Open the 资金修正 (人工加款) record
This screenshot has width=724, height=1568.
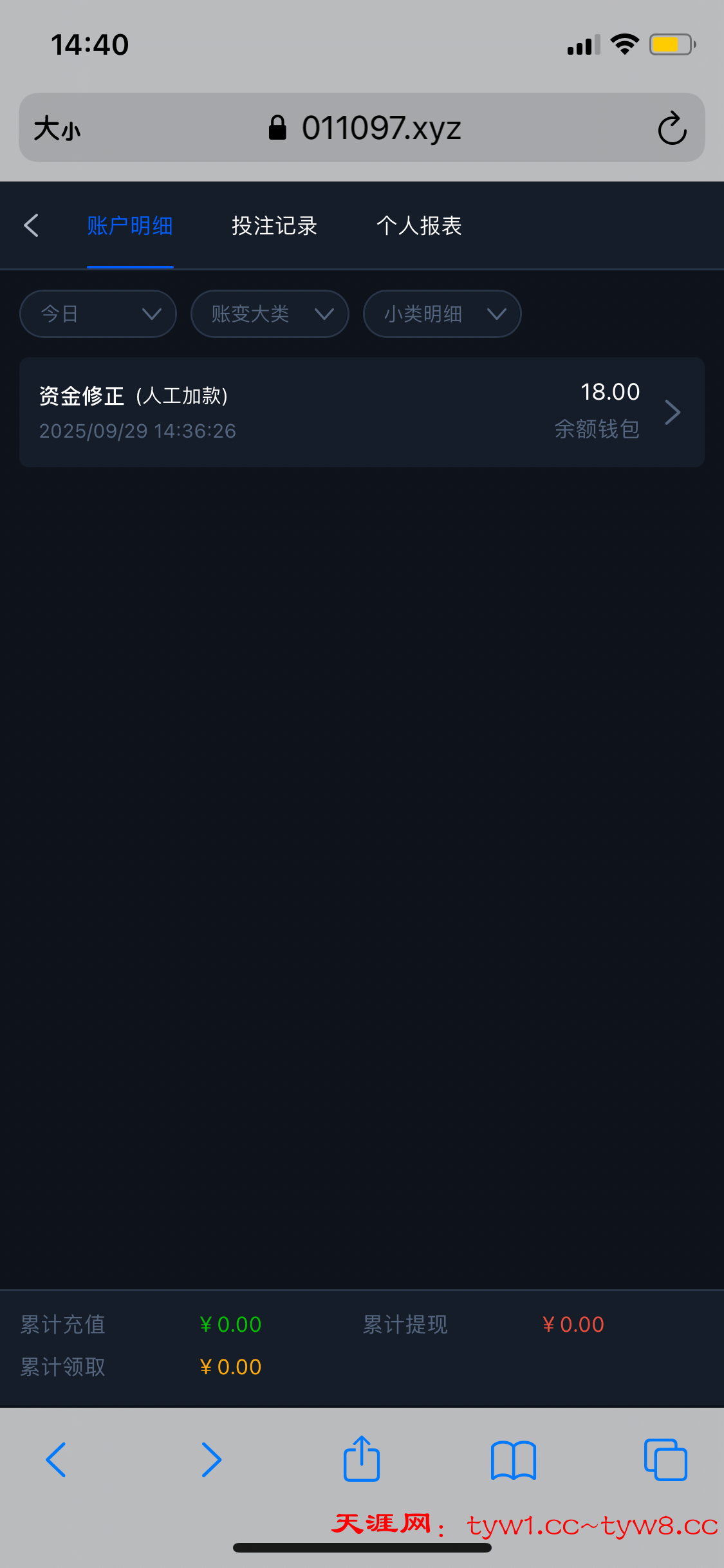[362, 412]
